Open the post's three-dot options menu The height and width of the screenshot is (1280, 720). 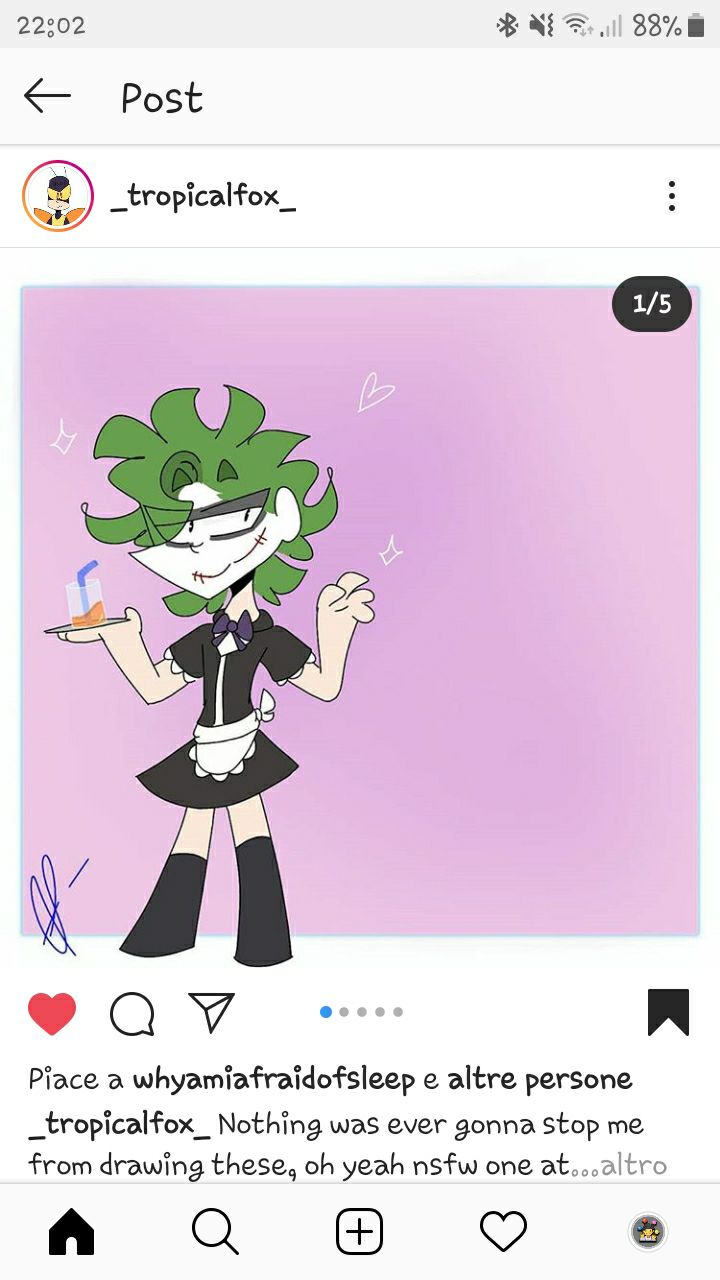(x=671, y=196)
